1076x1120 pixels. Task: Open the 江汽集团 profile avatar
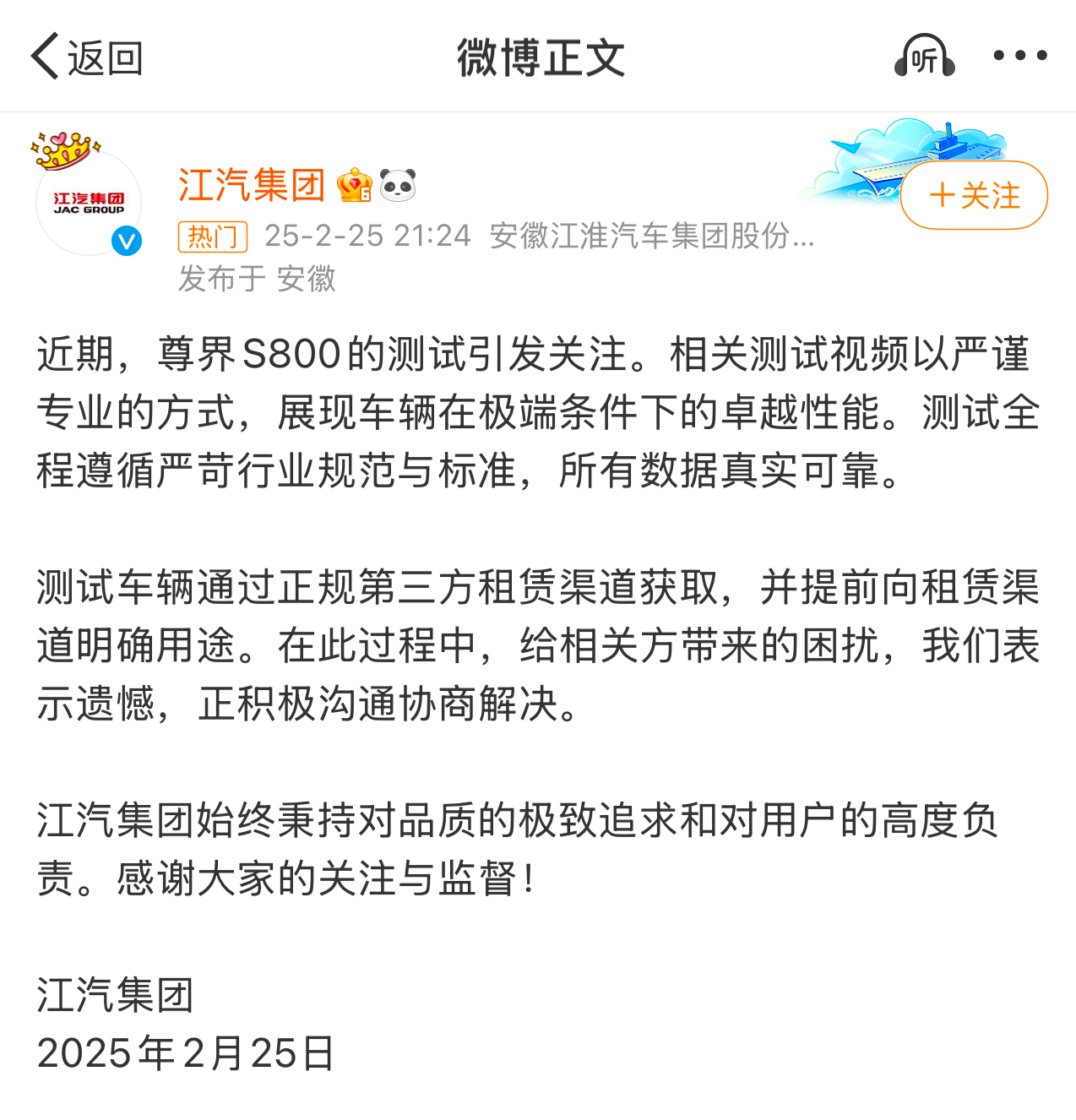[x=89, y=203]
